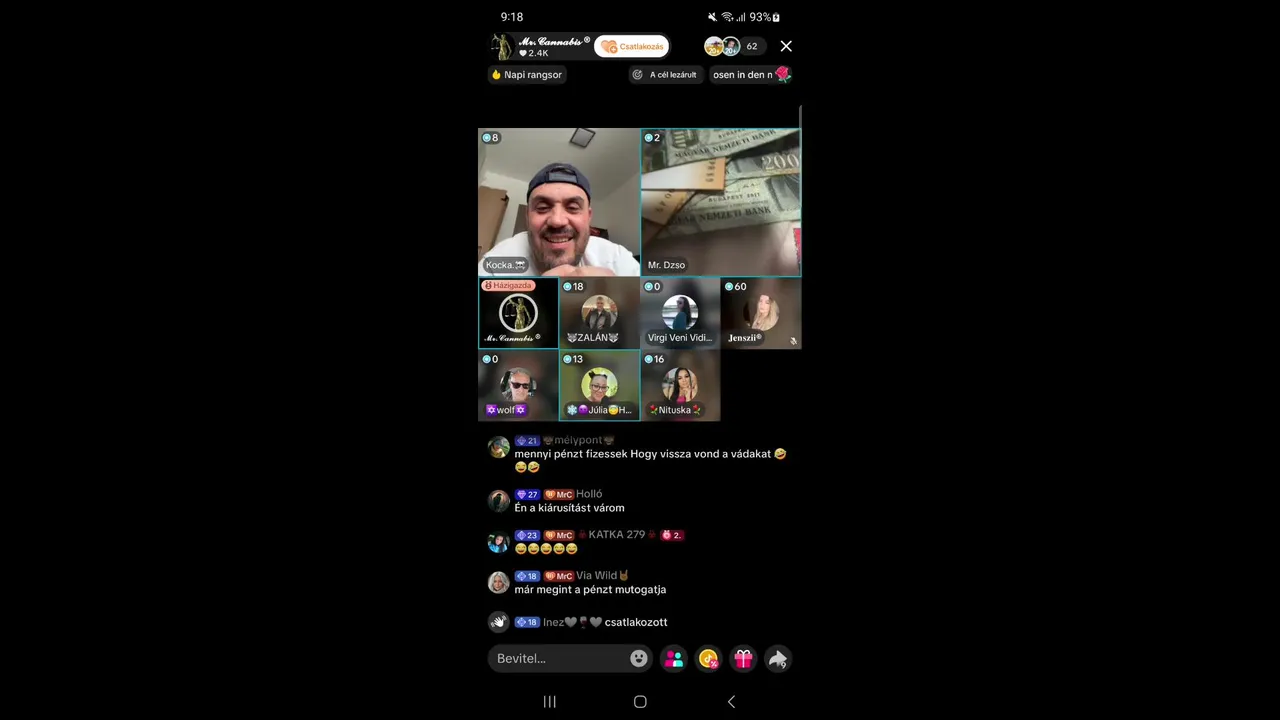Open the A cél lezárult goal chip
This screenshot has width=1280, height=720.
point(666,75)
